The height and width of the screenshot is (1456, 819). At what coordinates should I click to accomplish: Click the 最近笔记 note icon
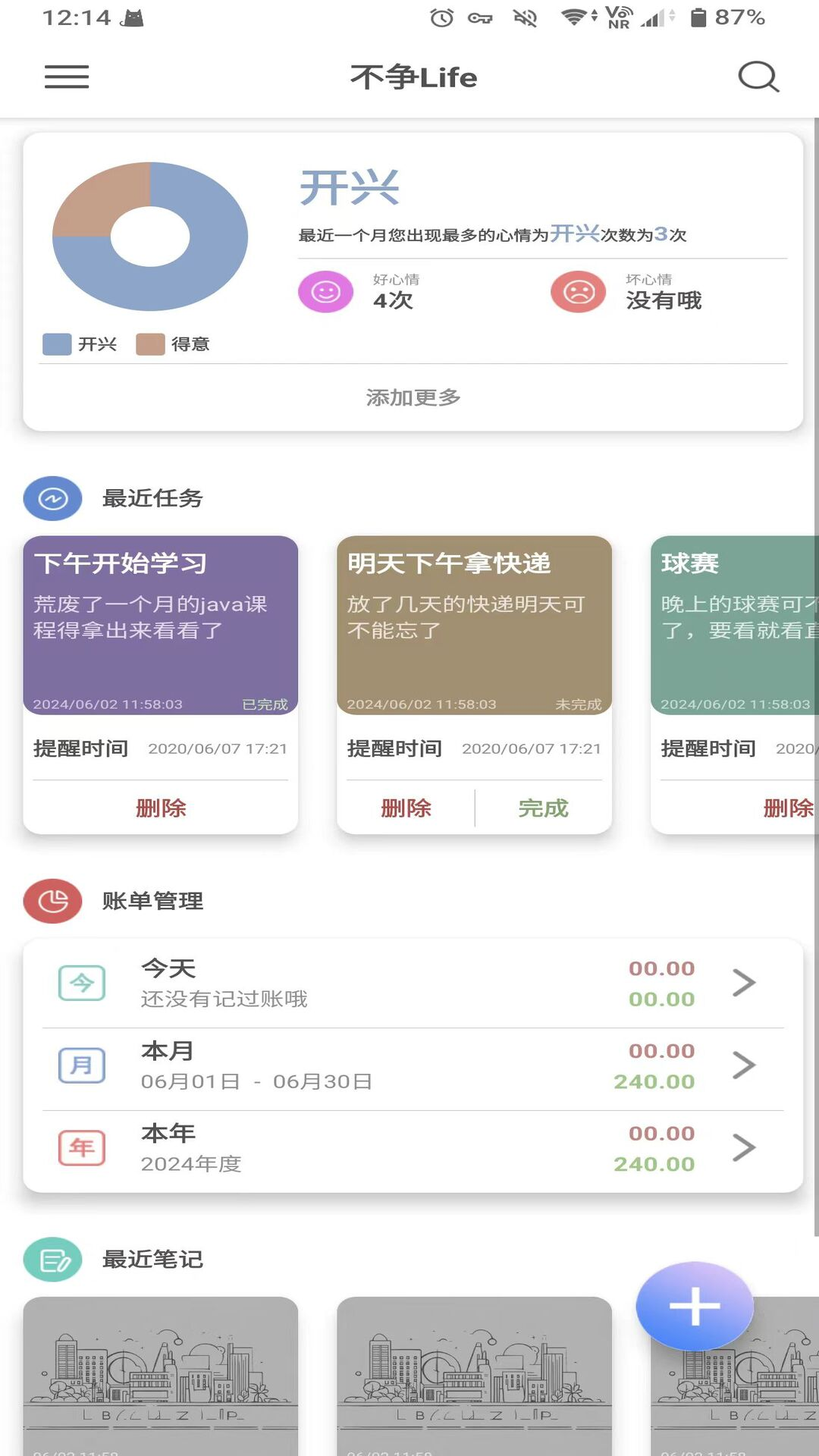[x=52, y=1259]
